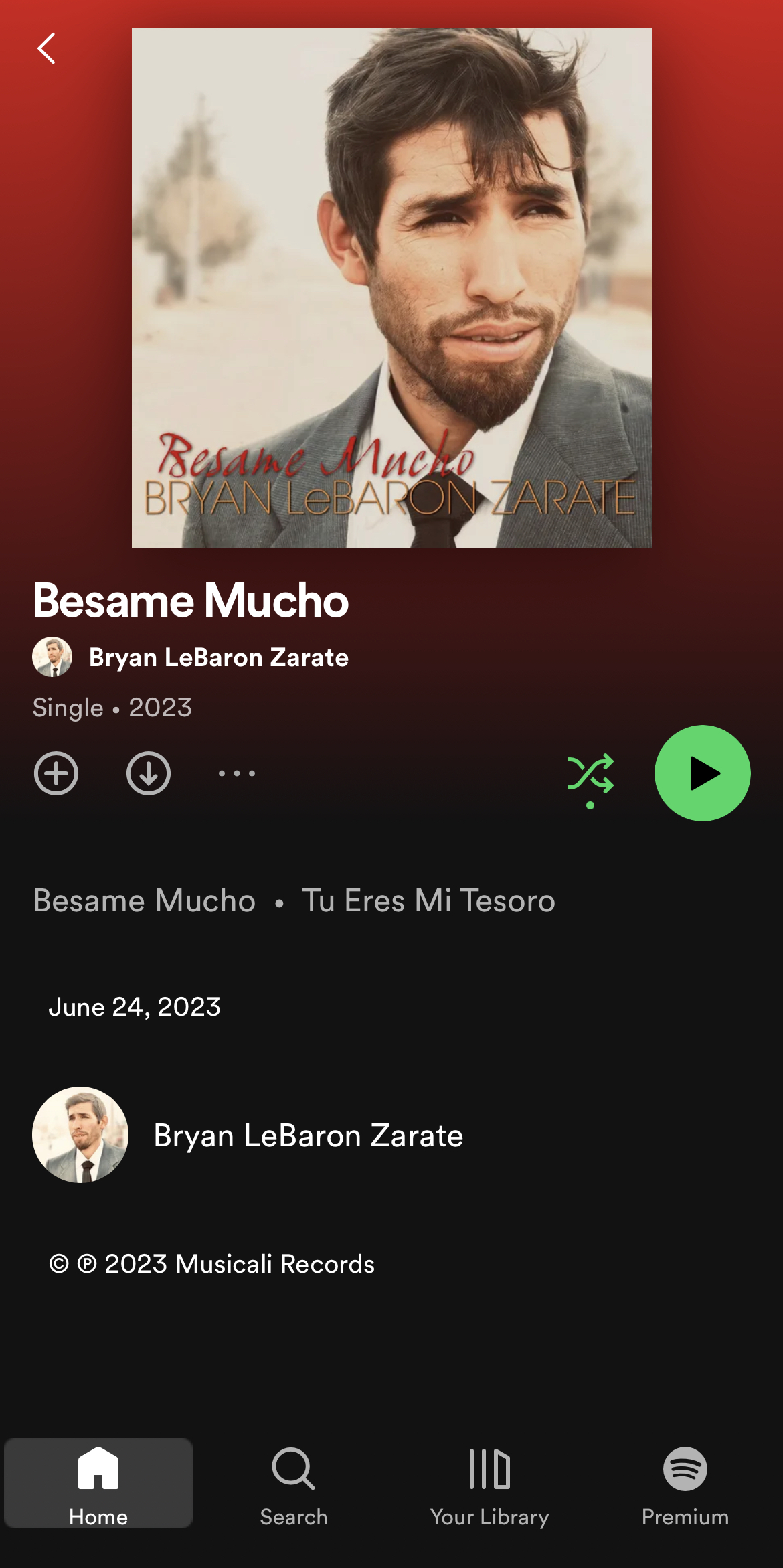Open the three-dot more options menu

(x=237, y=773)
